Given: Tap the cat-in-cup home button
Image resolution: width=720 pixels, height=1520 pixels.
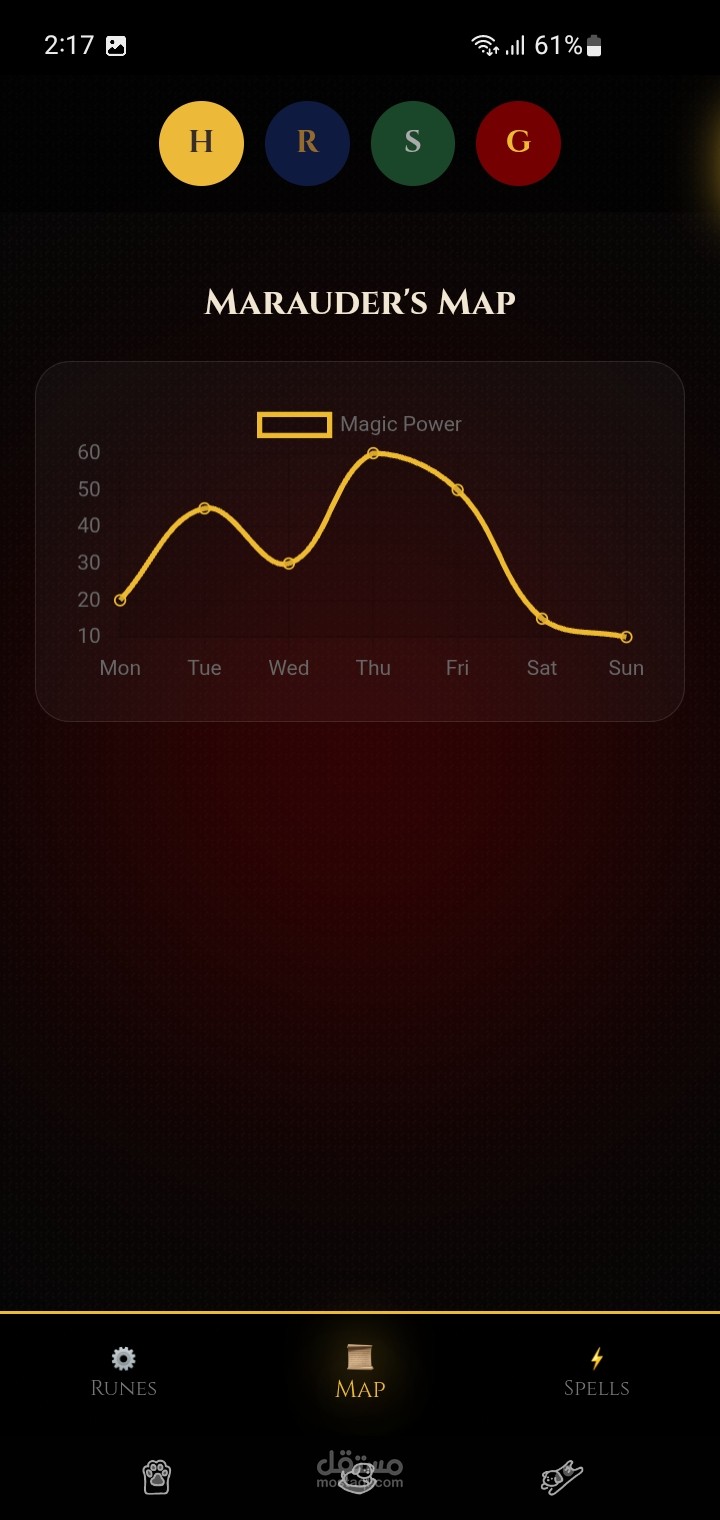Looking at the screenshot, I should (360, 1476).
